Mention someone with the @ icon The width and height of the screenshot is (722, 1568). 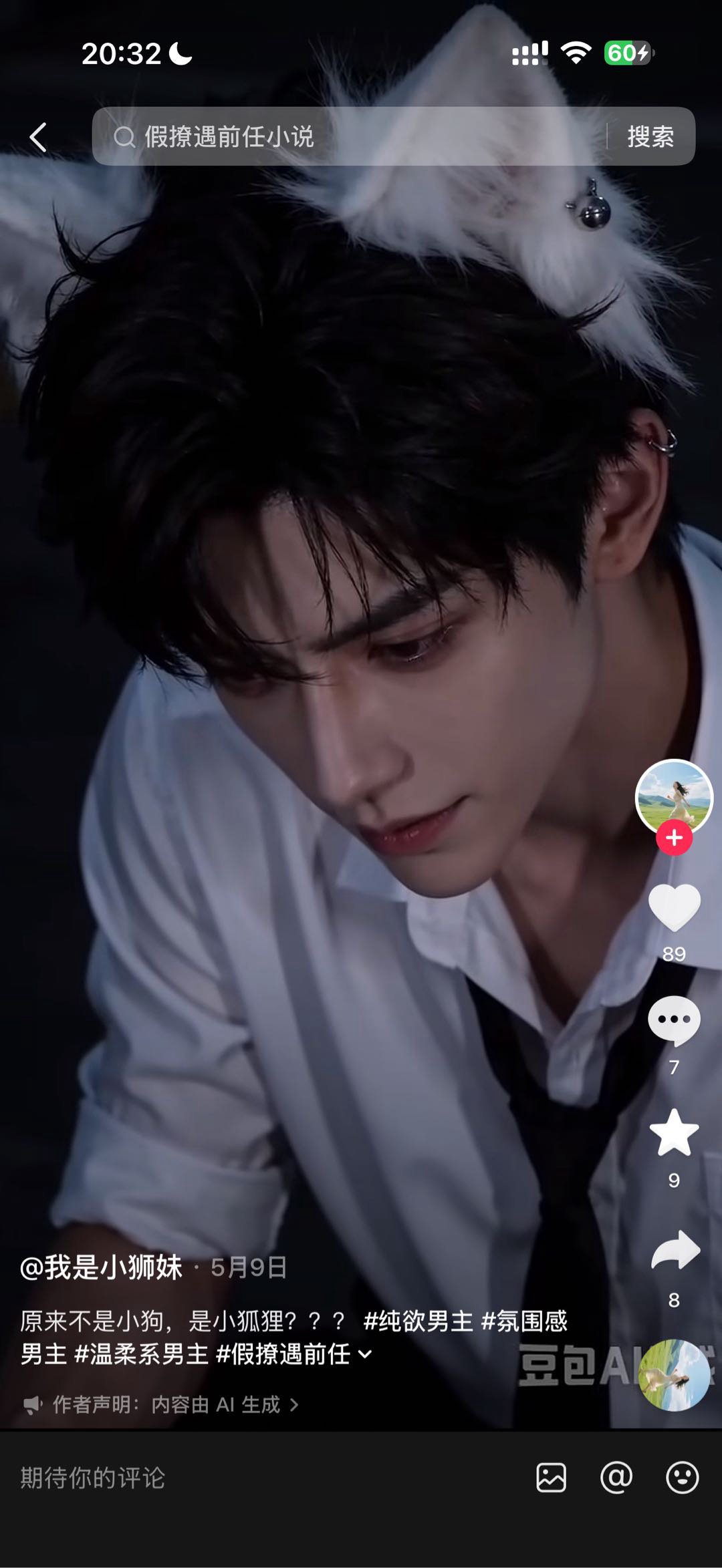(616, 1477)
